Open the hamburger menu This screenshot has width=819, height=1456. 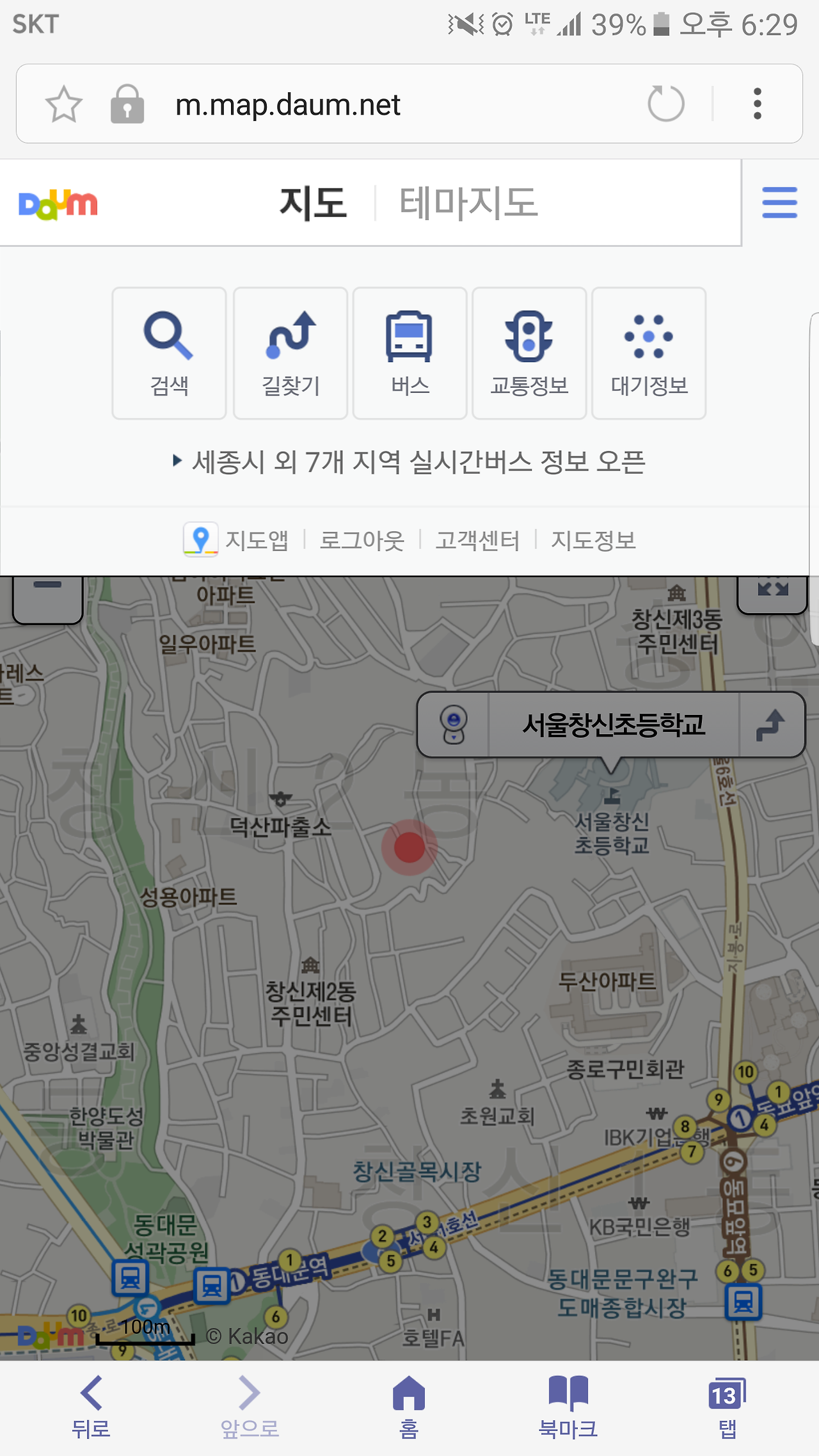[x=779, y=204]
